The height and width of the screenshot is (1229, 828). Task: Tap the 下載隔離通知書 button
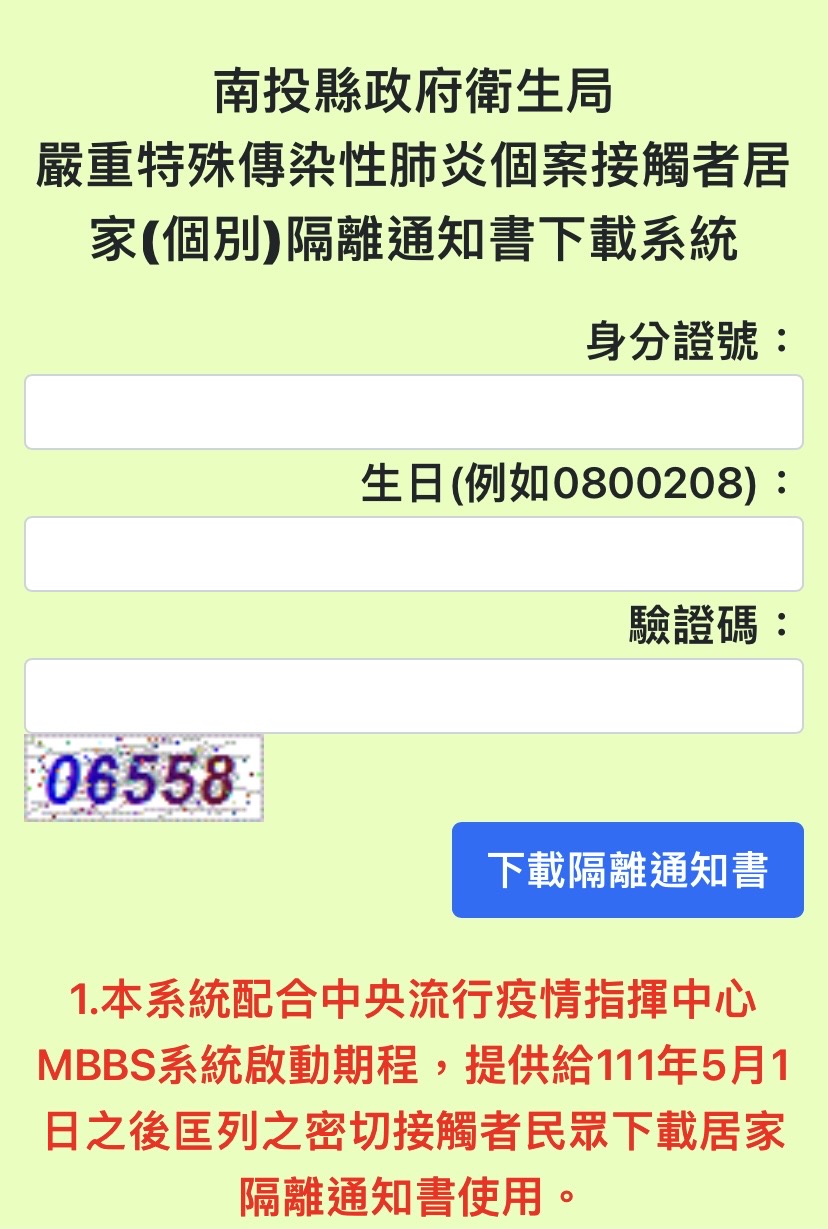[x=627, y=870]
